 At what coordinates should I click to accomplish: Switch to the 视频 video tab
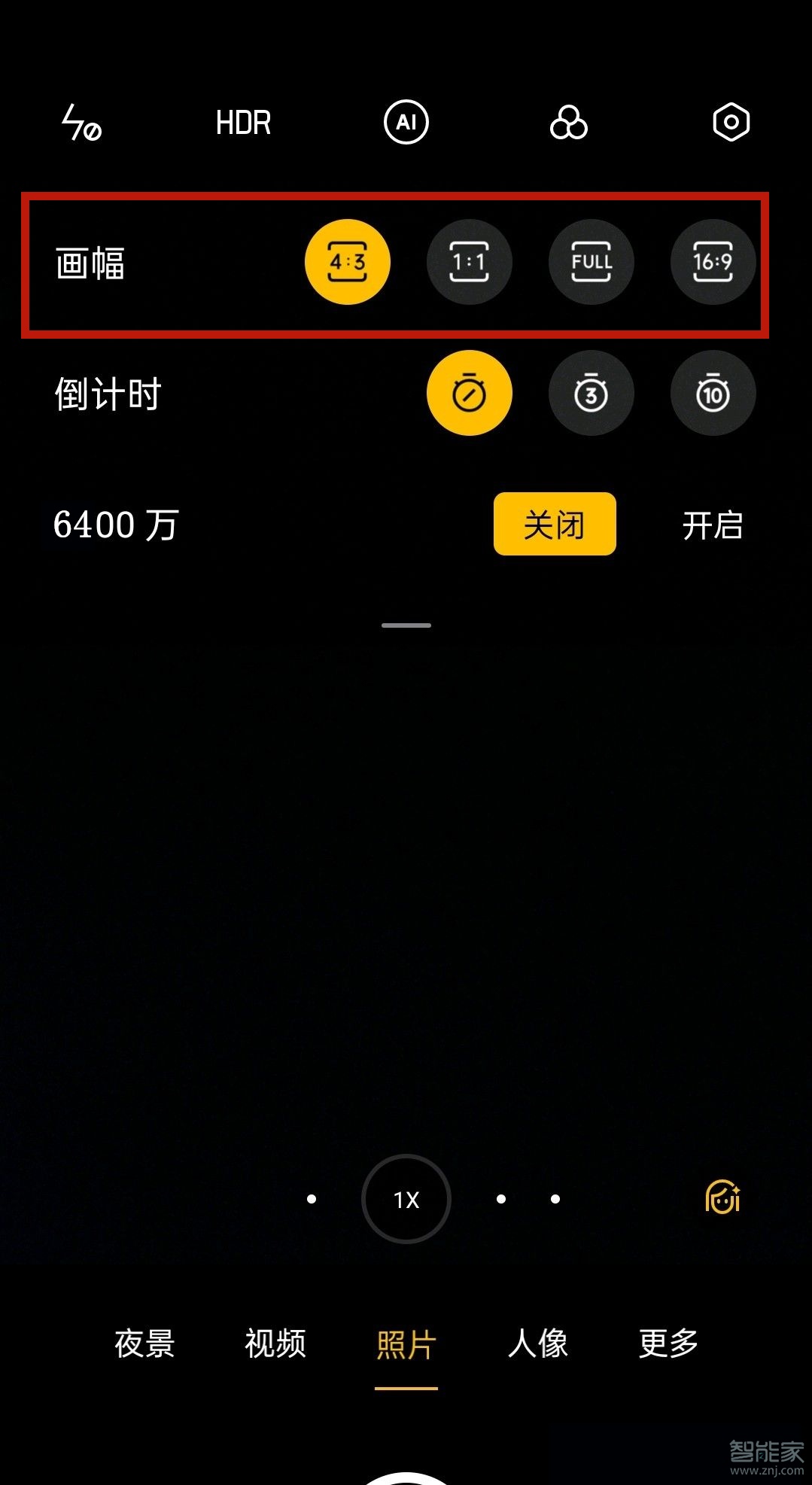274,1344
